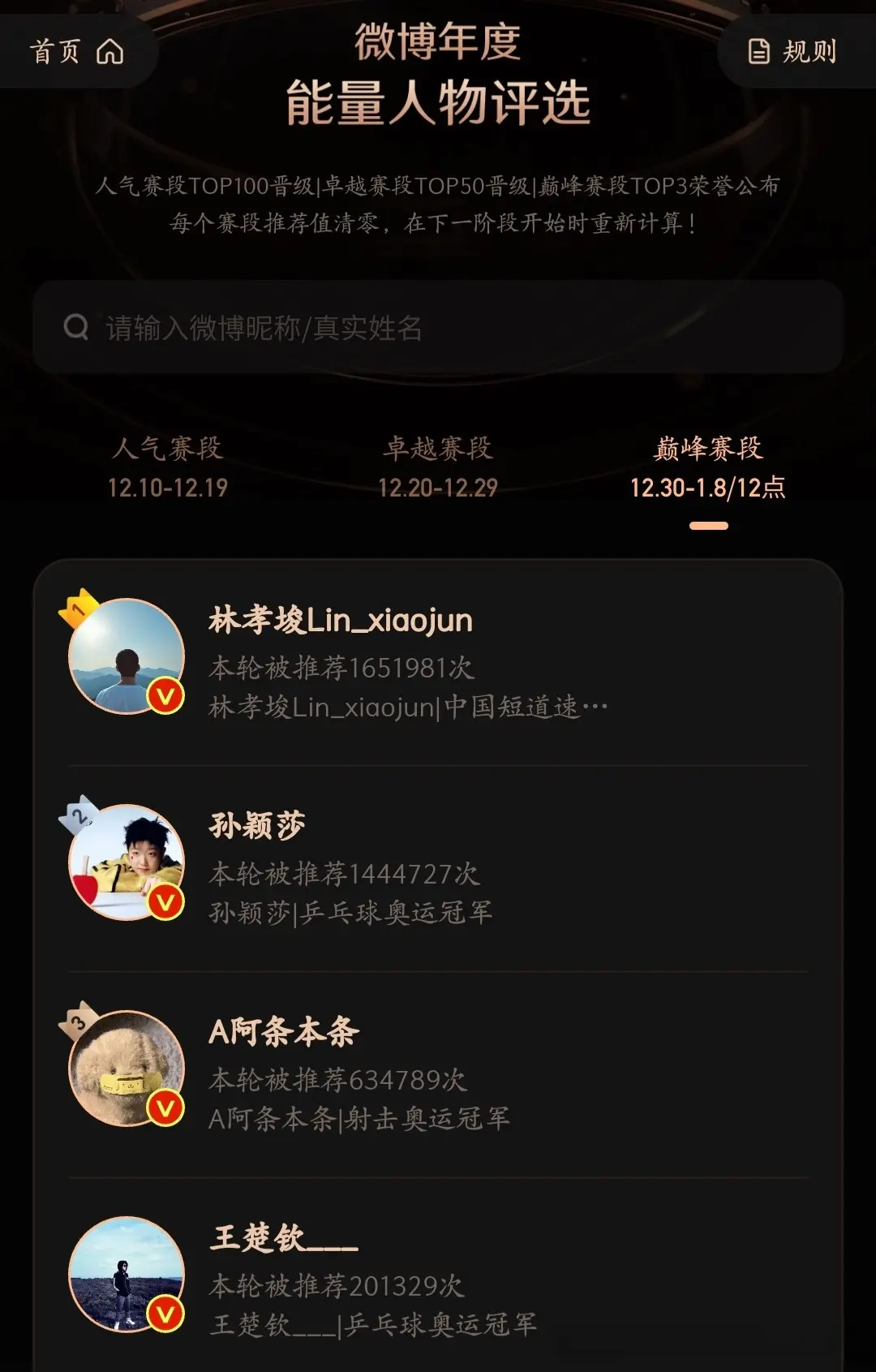The height and width of the screenshot is (1372, 876).
Task: Open the 规则 rules page
Action: pos(792,52)
